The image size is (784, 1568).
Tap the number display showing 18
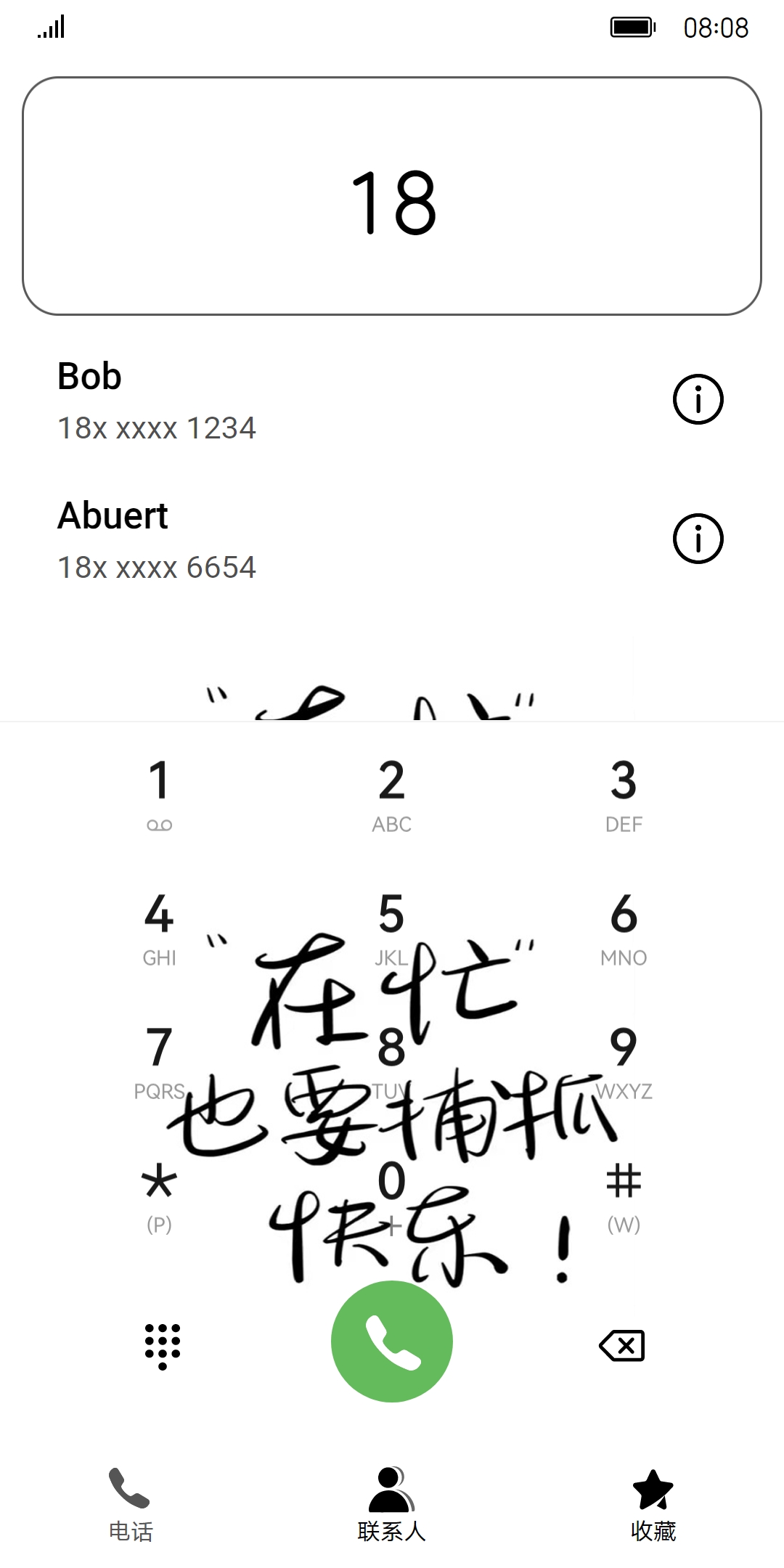click(x=392, y=196)
